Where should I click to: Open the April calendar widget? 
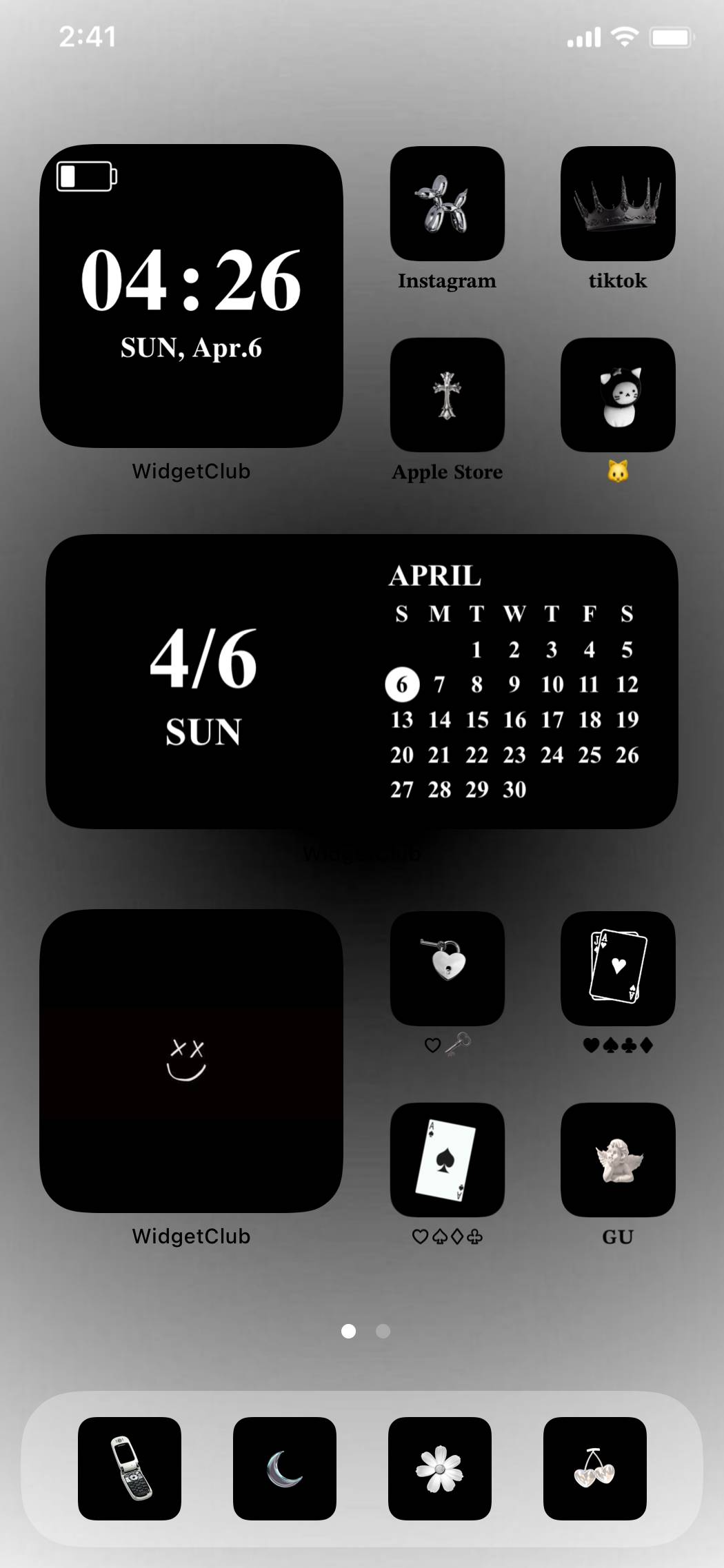pyautogui.click(x=361, y=681)
